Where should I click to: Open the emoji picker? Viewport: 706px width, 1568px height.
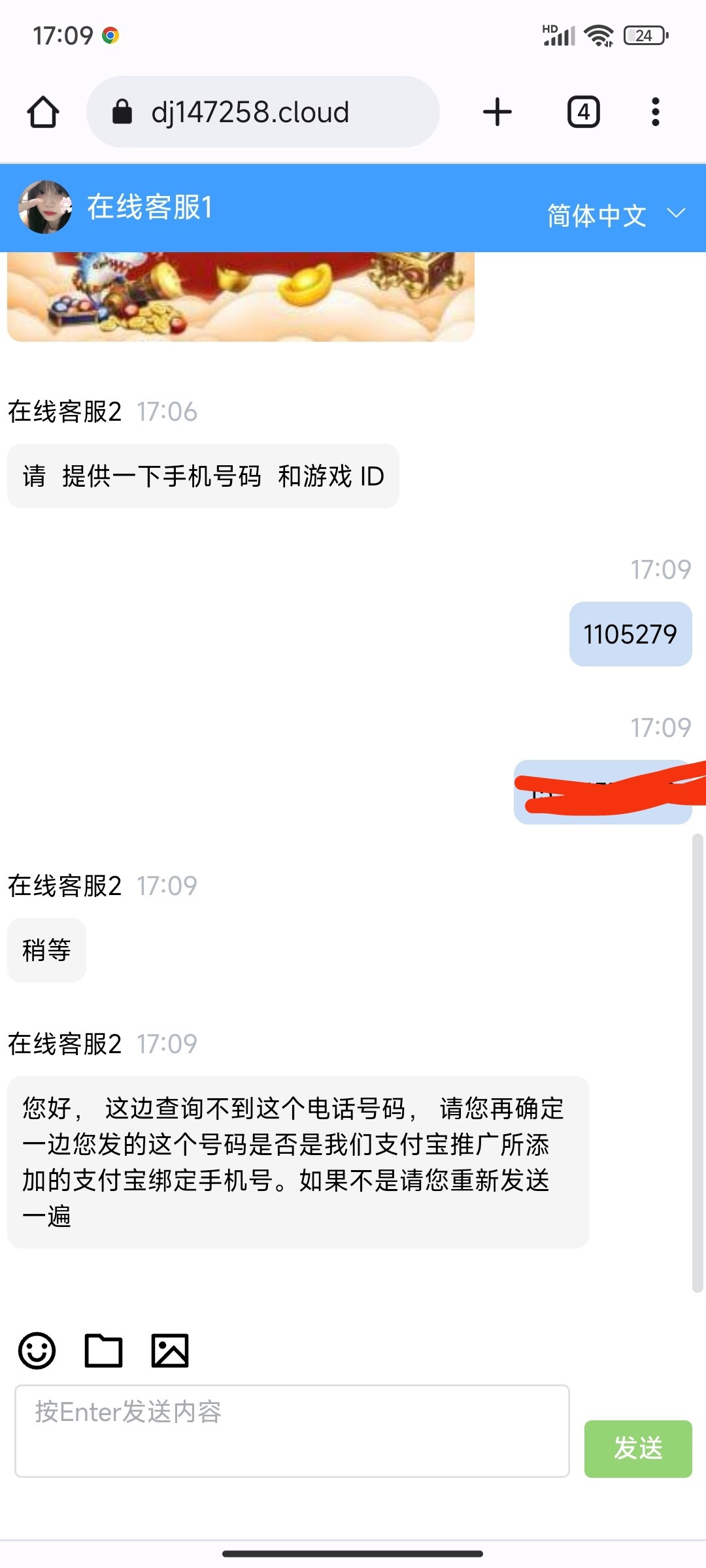(x=37, y=1350)
